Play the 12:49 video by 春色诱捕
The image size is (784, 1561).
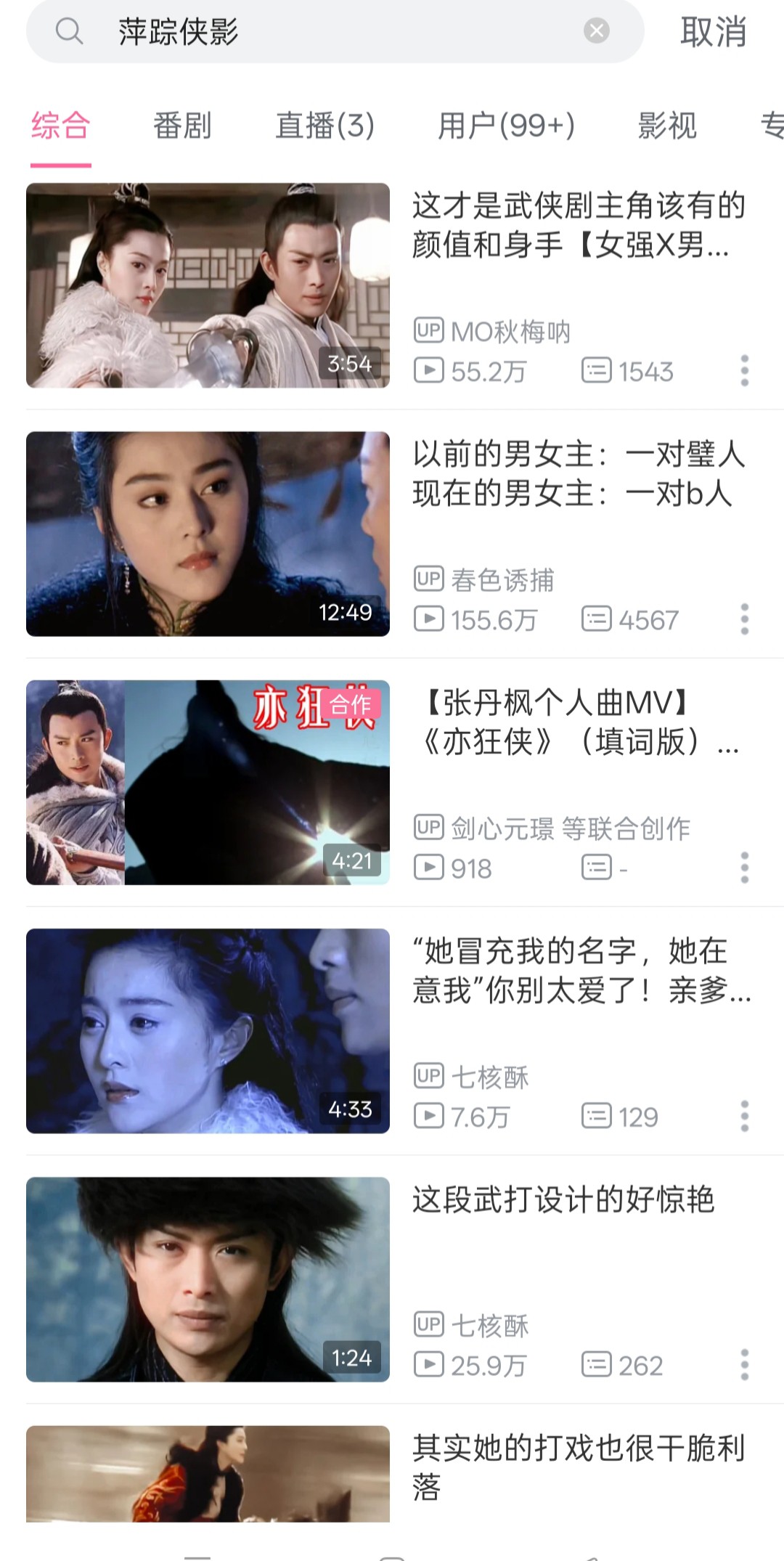coord(208,534)
